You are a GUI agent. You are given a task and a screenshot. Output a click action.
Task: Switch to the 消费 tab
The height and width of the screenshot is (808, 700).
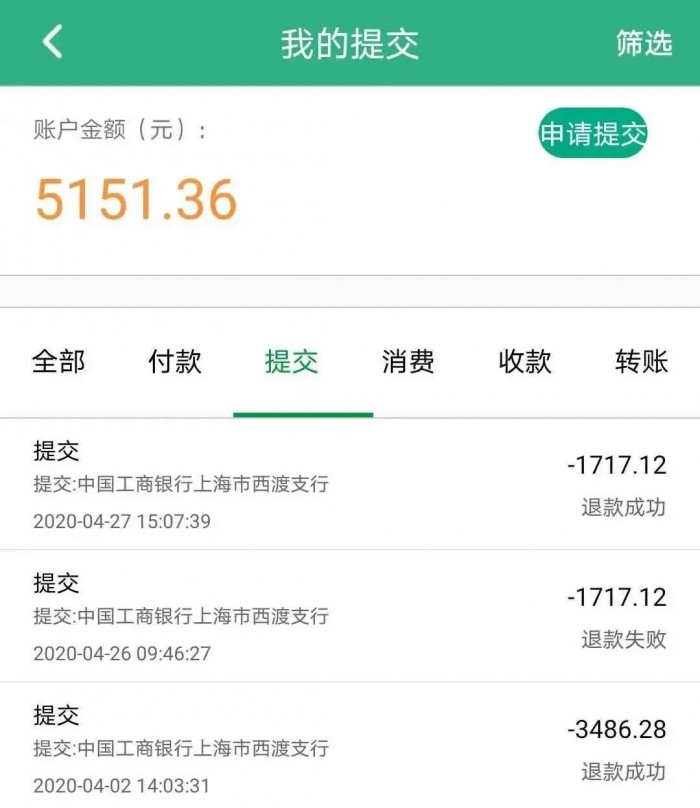408,362
